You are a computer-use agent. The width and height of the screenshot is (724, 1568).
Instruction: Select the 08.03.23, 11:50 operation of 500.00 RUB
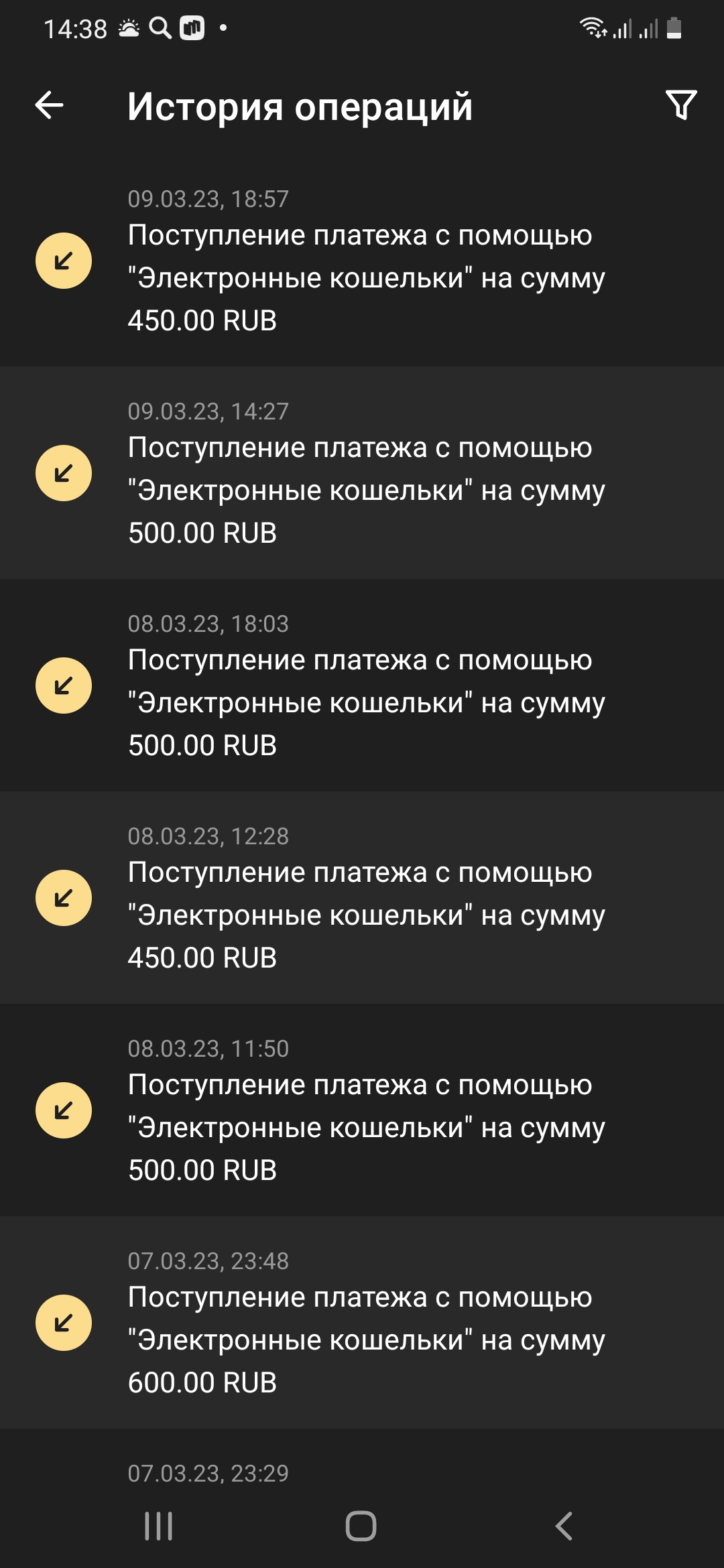[362, 1110]
